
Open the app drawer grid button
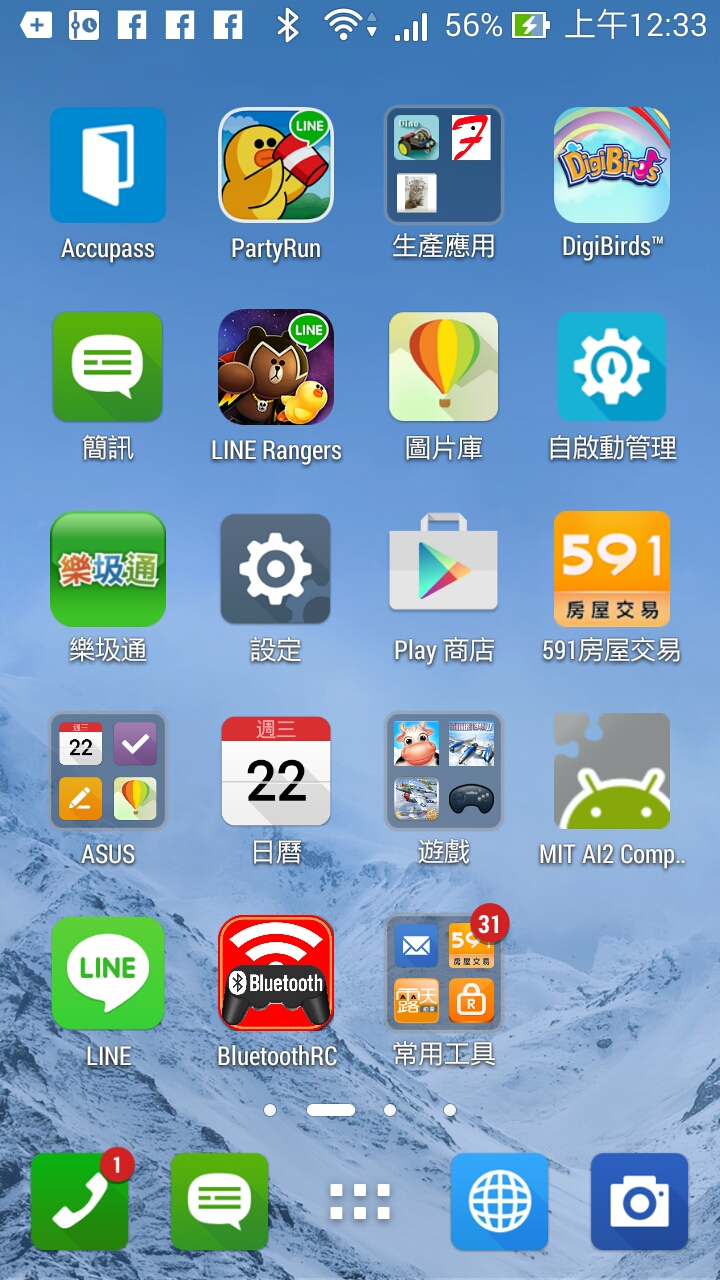[x=360, y=1202]
